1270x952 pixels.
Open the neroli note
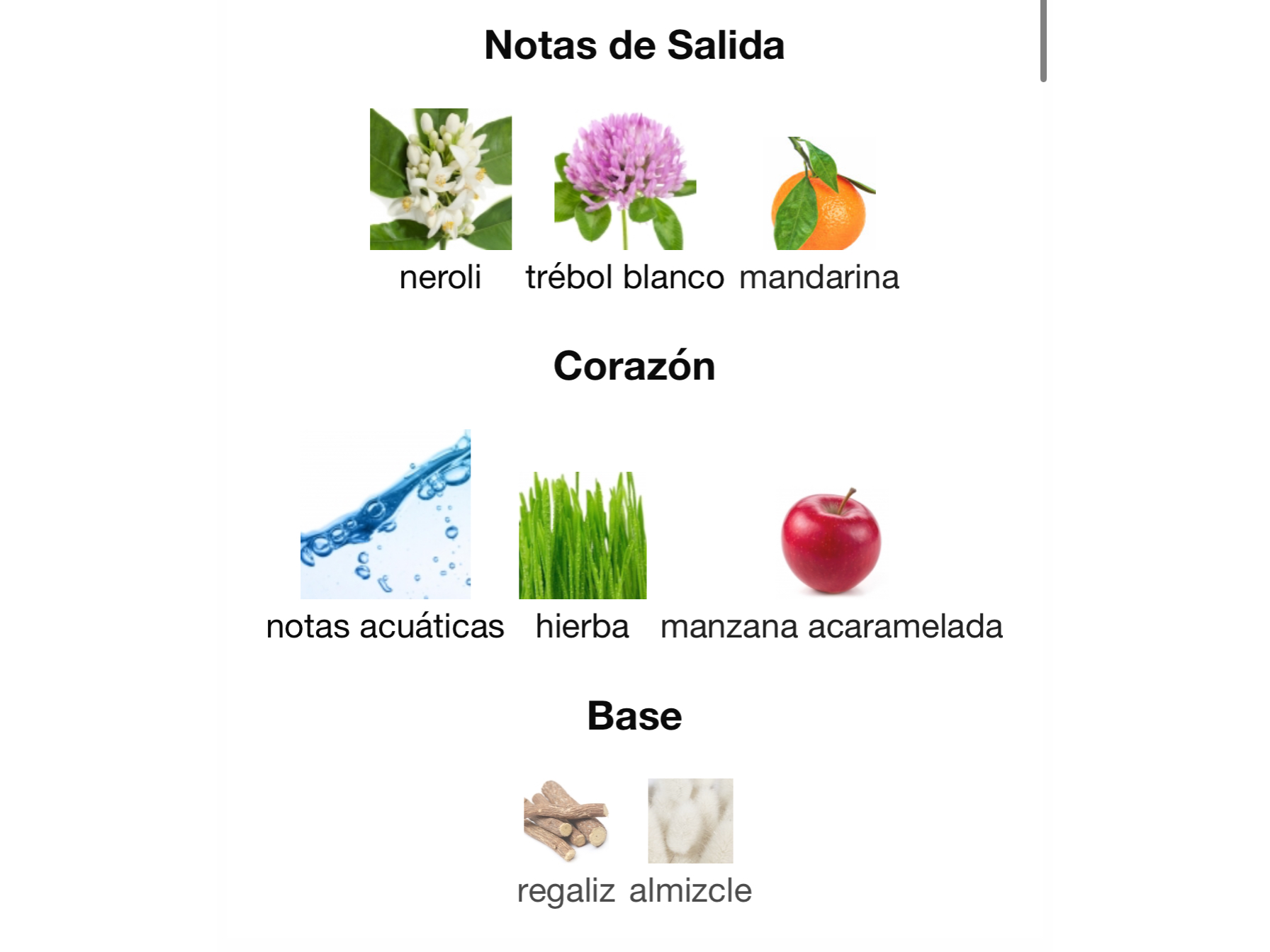click(x=440, y=180)
